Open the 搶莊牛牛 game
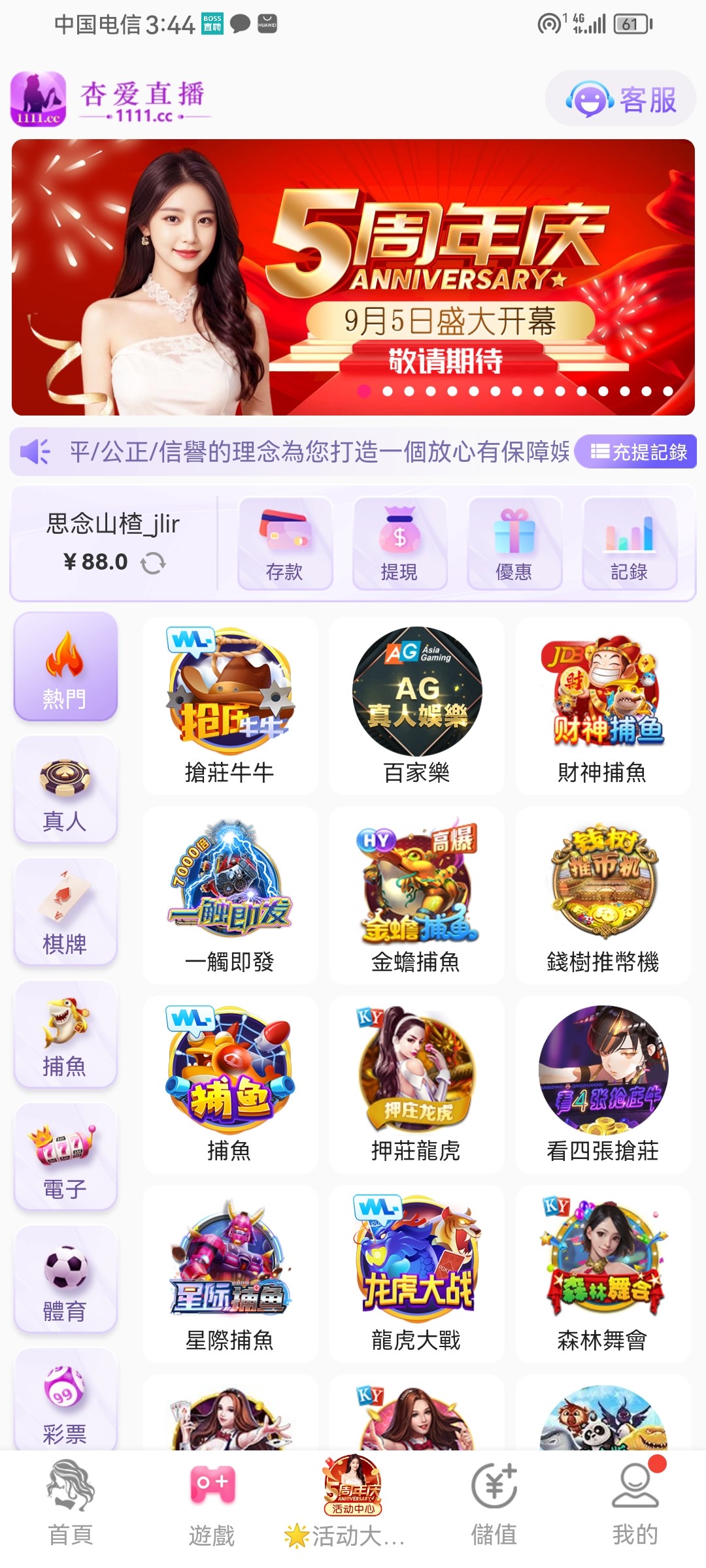 (230, 706)
